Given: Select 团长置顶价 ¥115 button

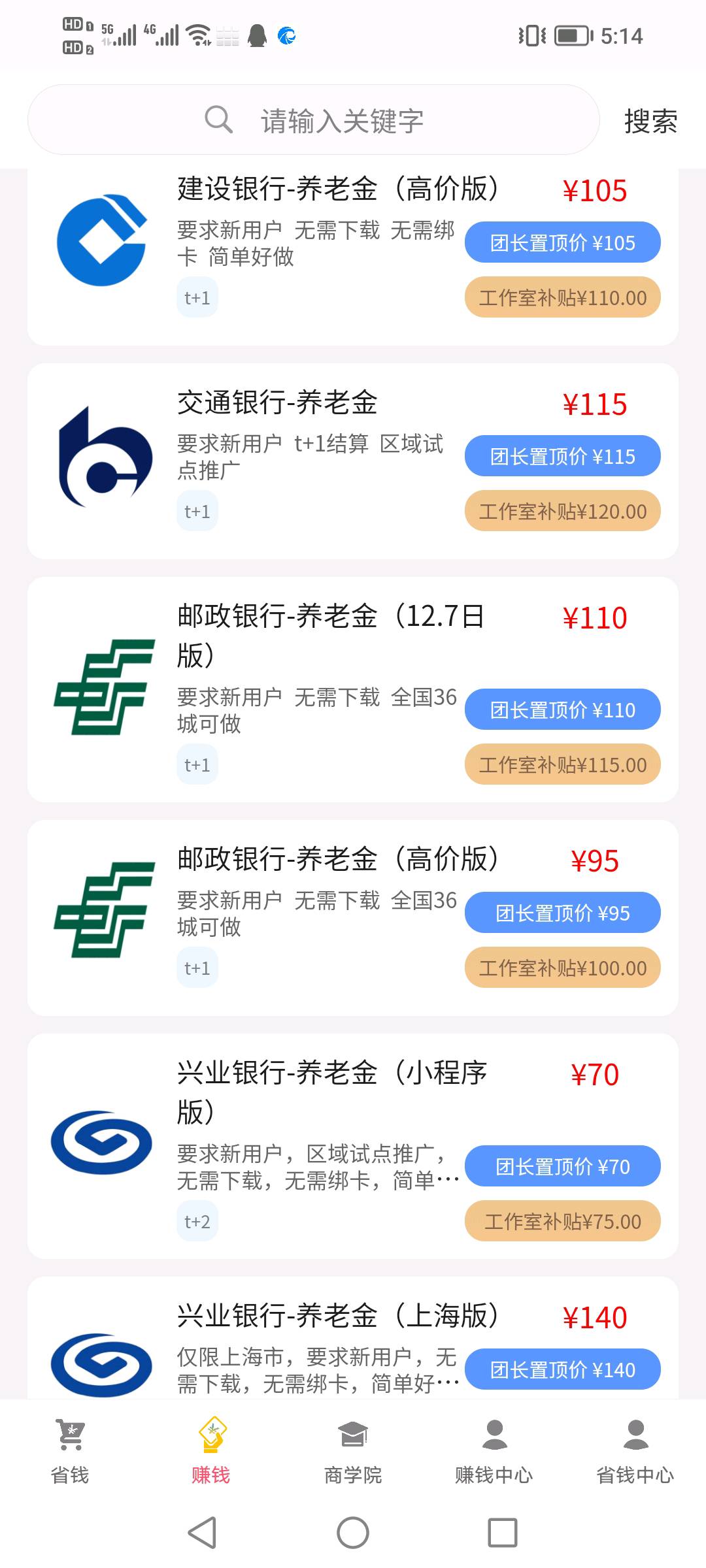Looking at the screenshot, I should 562,456.
